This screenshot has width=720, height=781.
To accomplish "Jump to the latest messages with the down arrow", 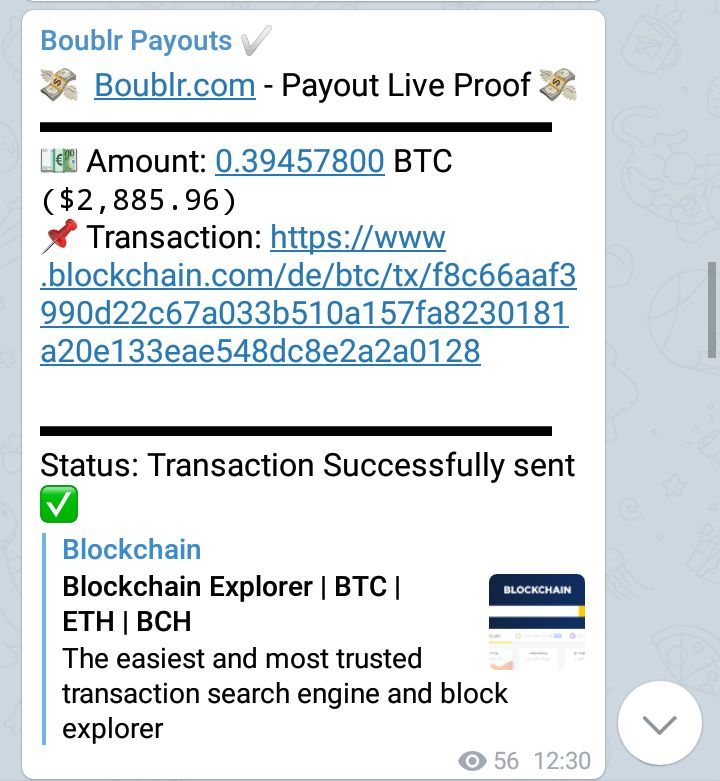I will point(659,724).
